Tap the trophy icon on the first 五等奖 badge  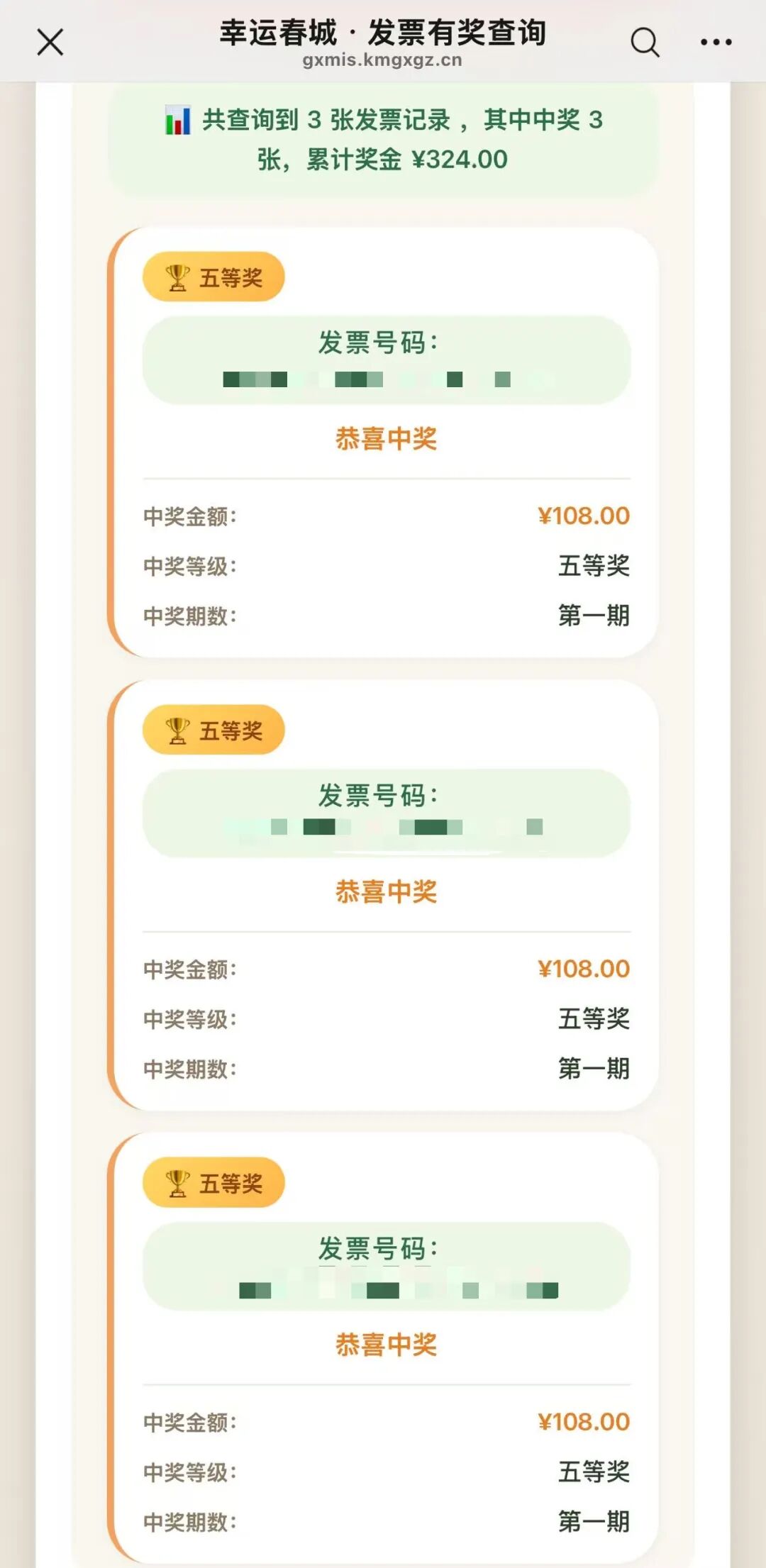(x=177, y=277)
